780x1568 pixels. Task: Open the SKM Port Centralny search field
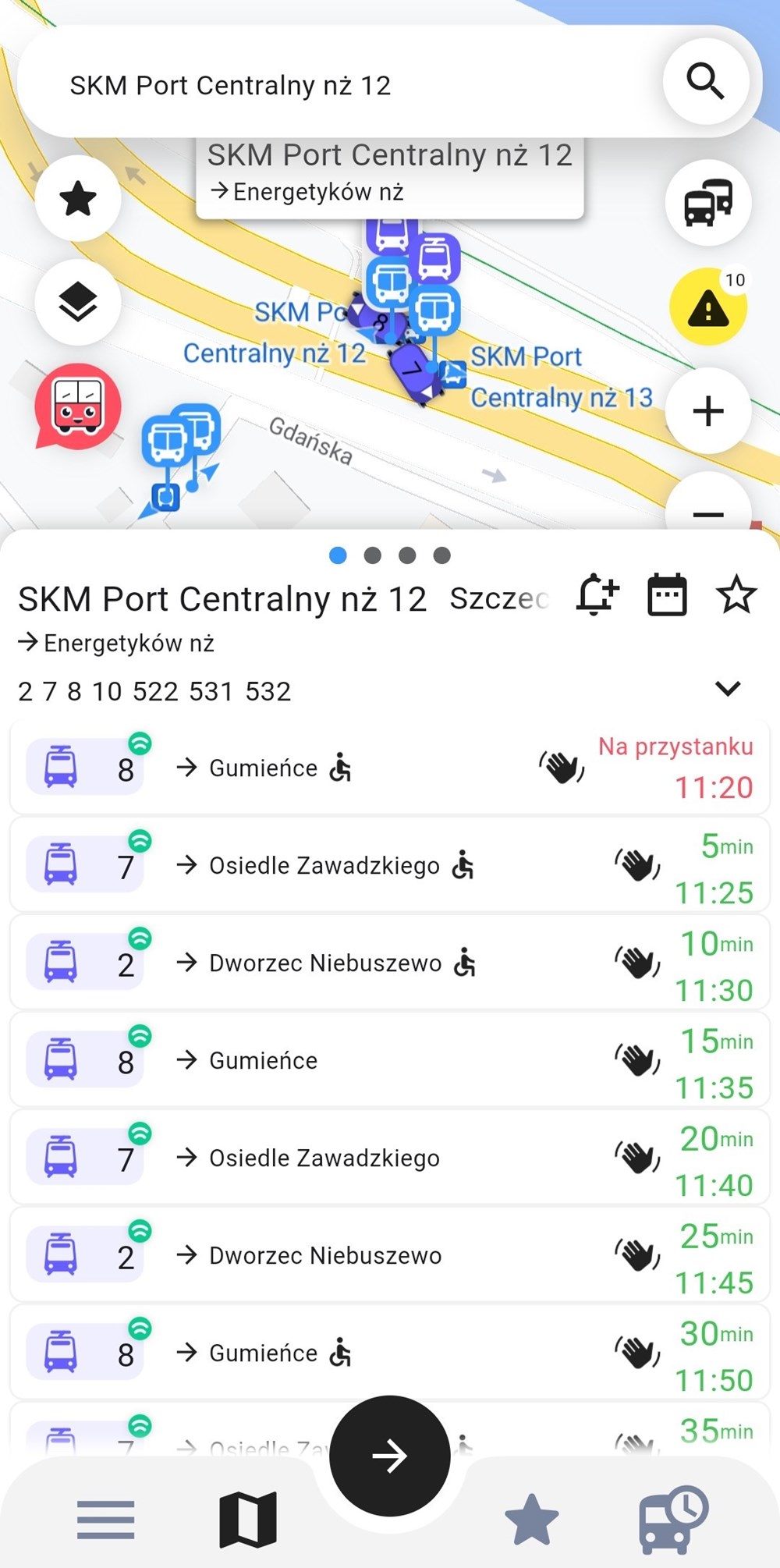343,84
